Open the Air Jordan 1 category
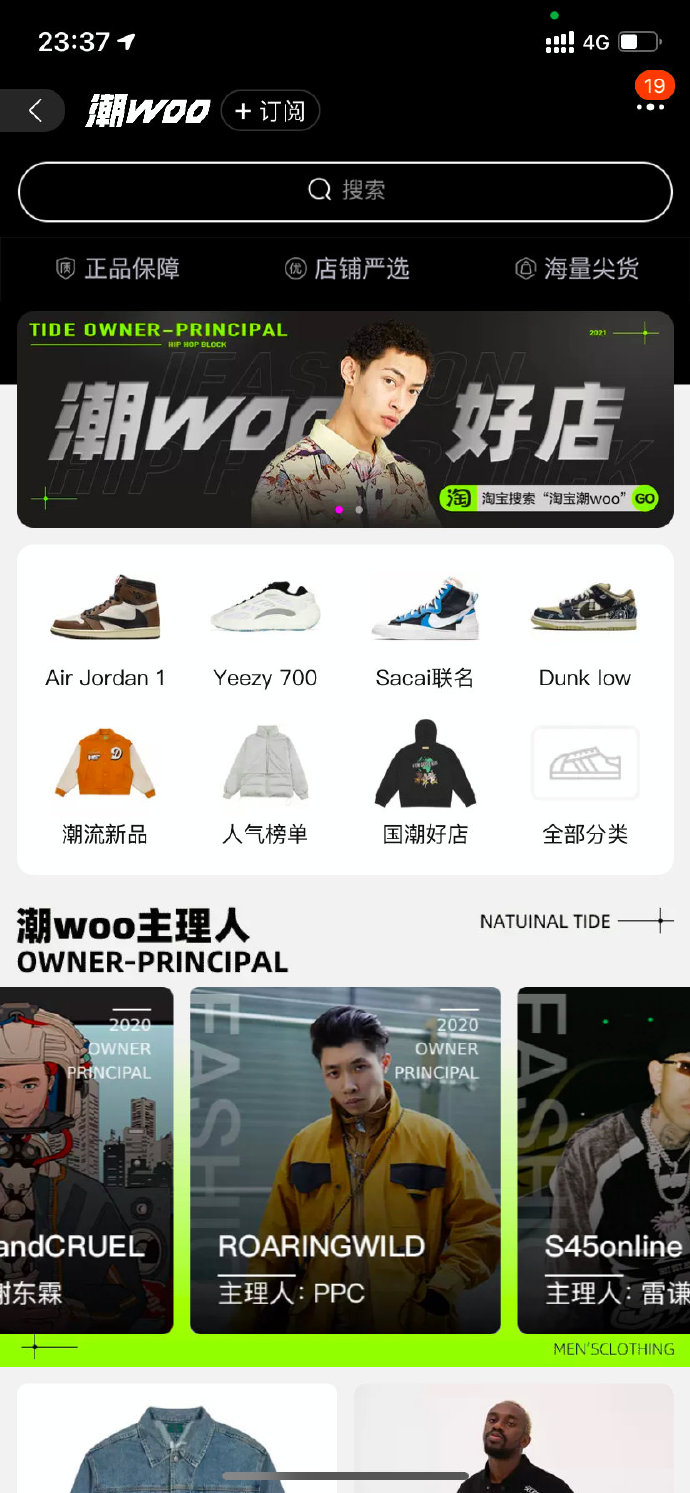This screenshot has height=1493, width=690. [x=105, y=632]
